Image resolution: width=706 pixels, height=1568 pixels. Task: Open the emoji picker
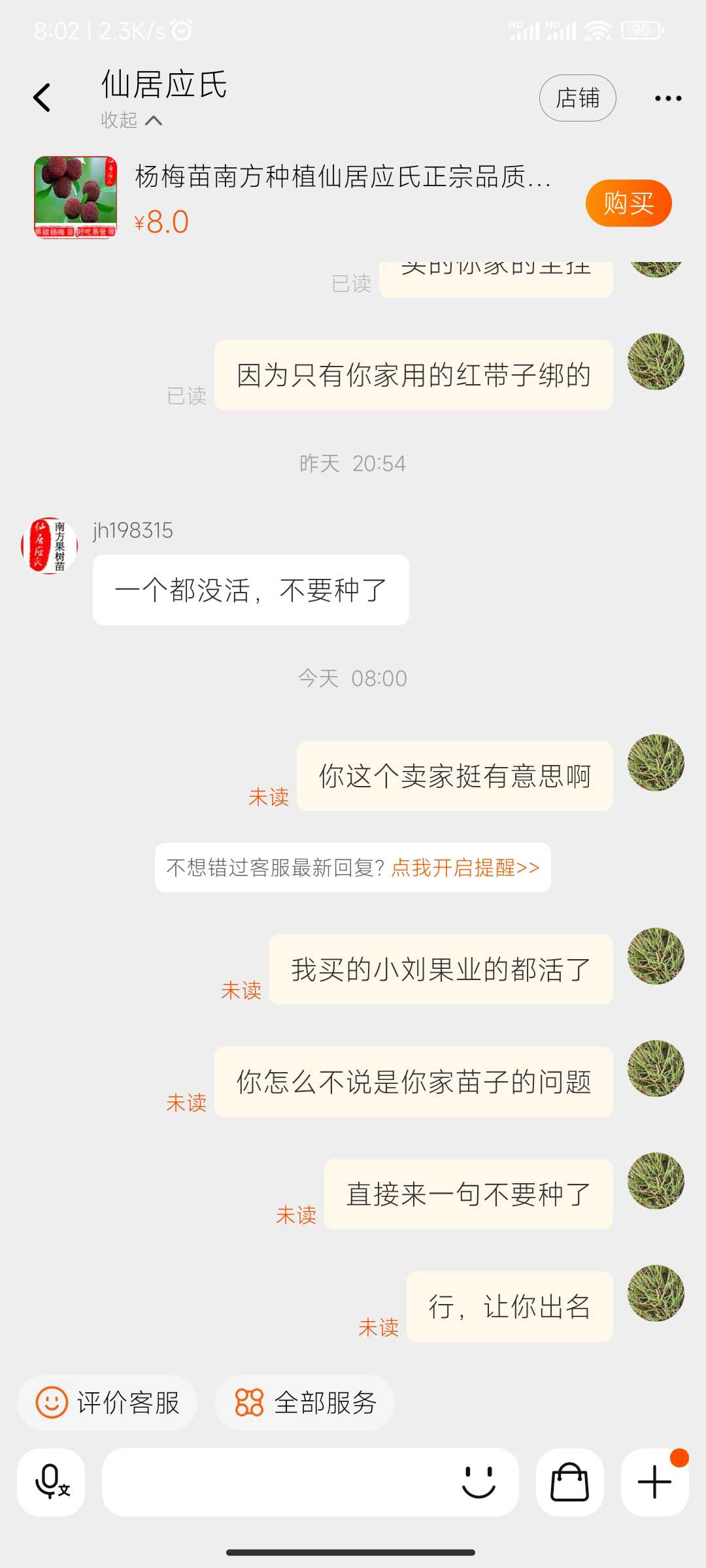click(x=479, y=1482)
